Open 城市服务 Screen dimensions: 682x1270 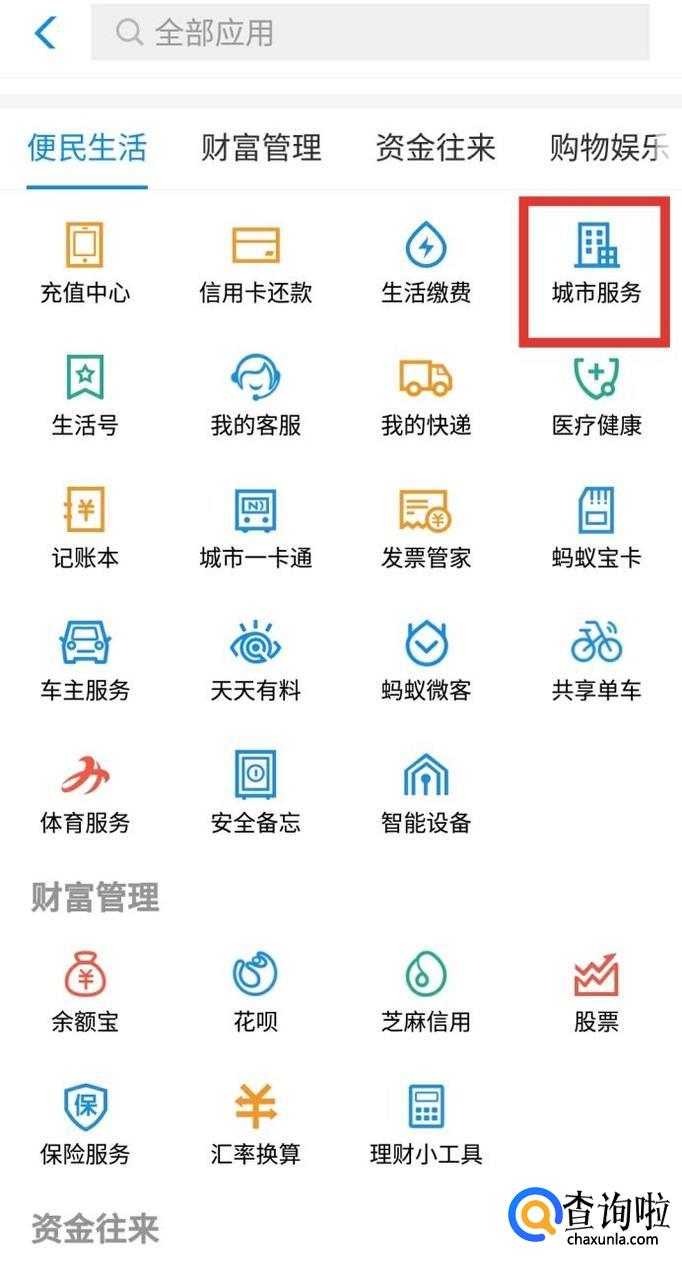tap(596, 265)
